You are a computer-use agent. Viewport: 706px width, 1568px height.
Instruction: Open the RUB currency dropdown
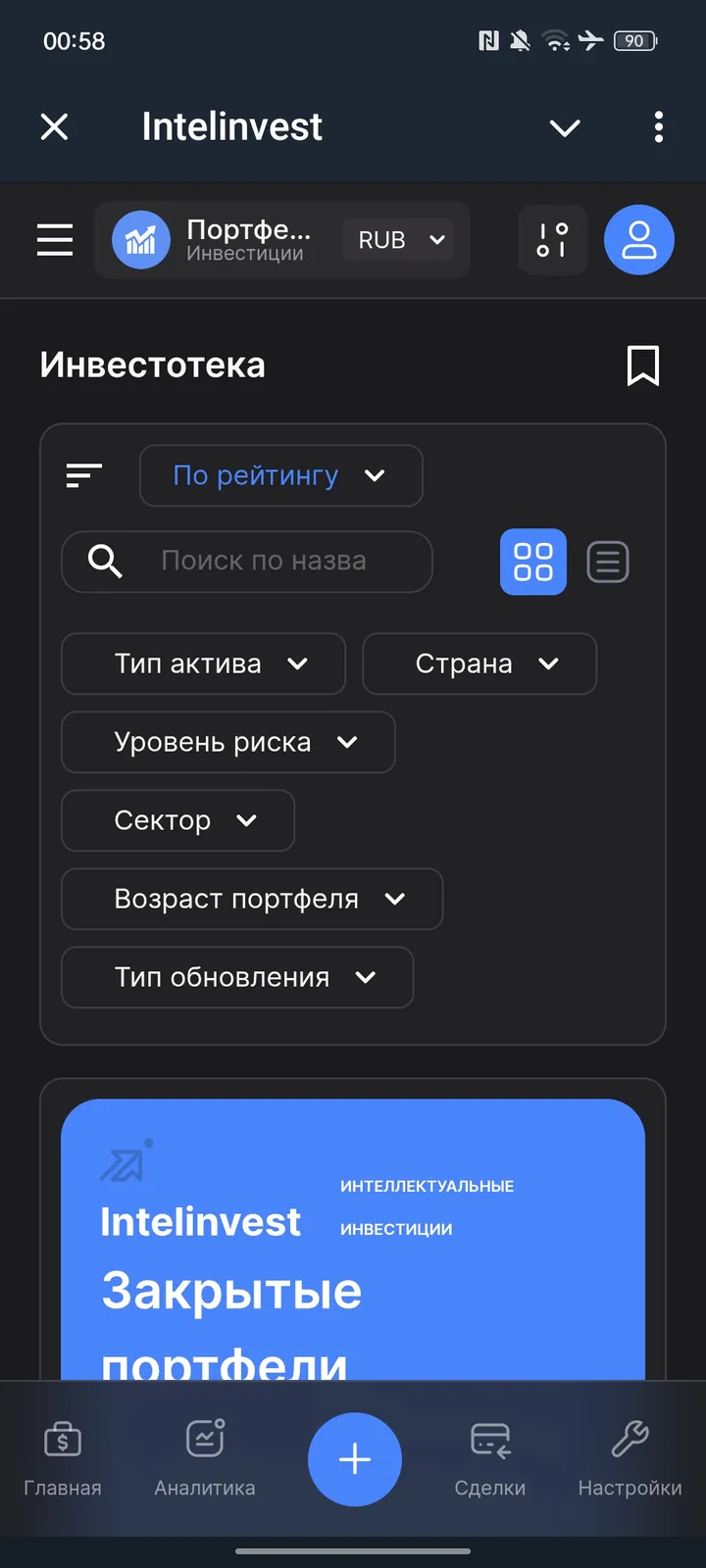pyautogui.click(x=396, y=239)
